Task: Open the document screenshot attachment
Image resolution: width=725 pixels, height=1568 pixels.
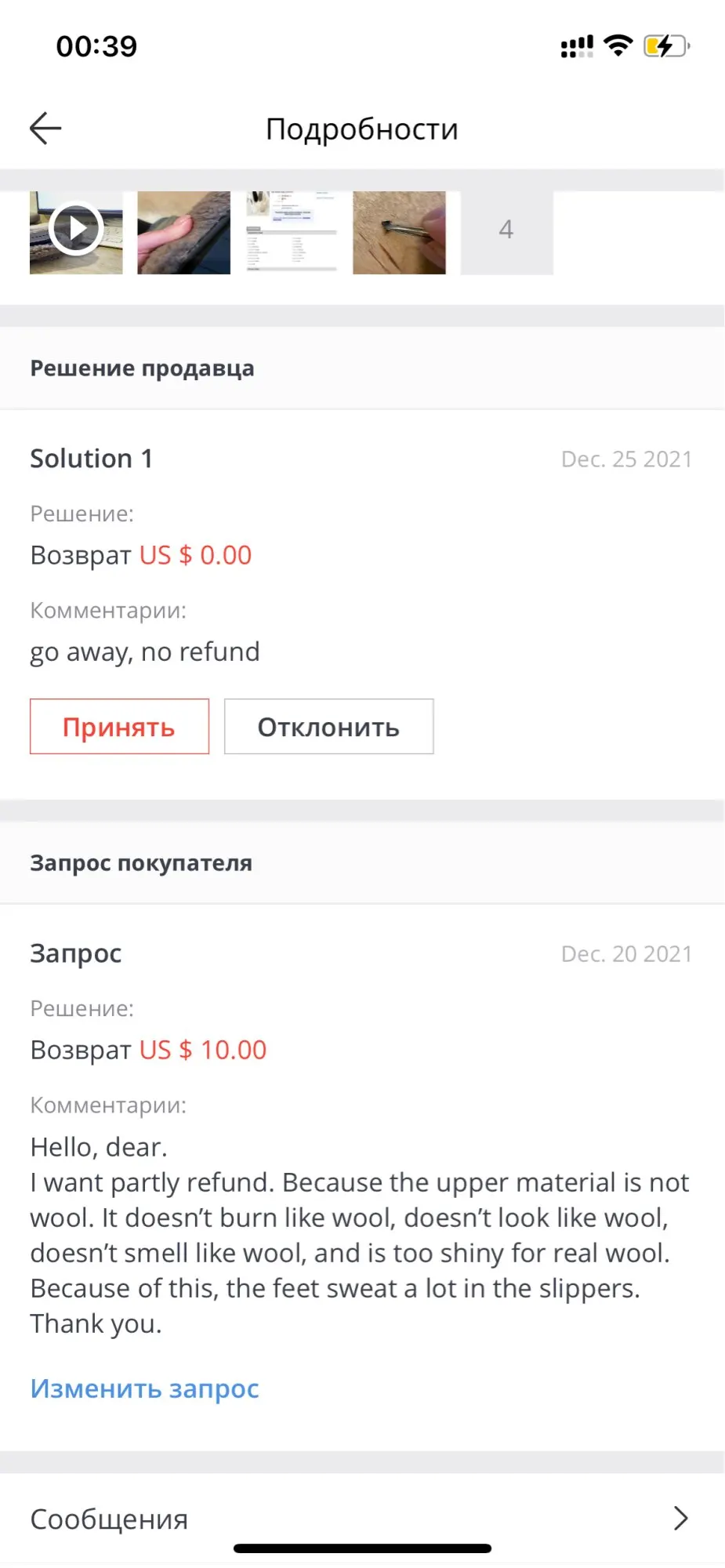Action: (x=292, y=232)
